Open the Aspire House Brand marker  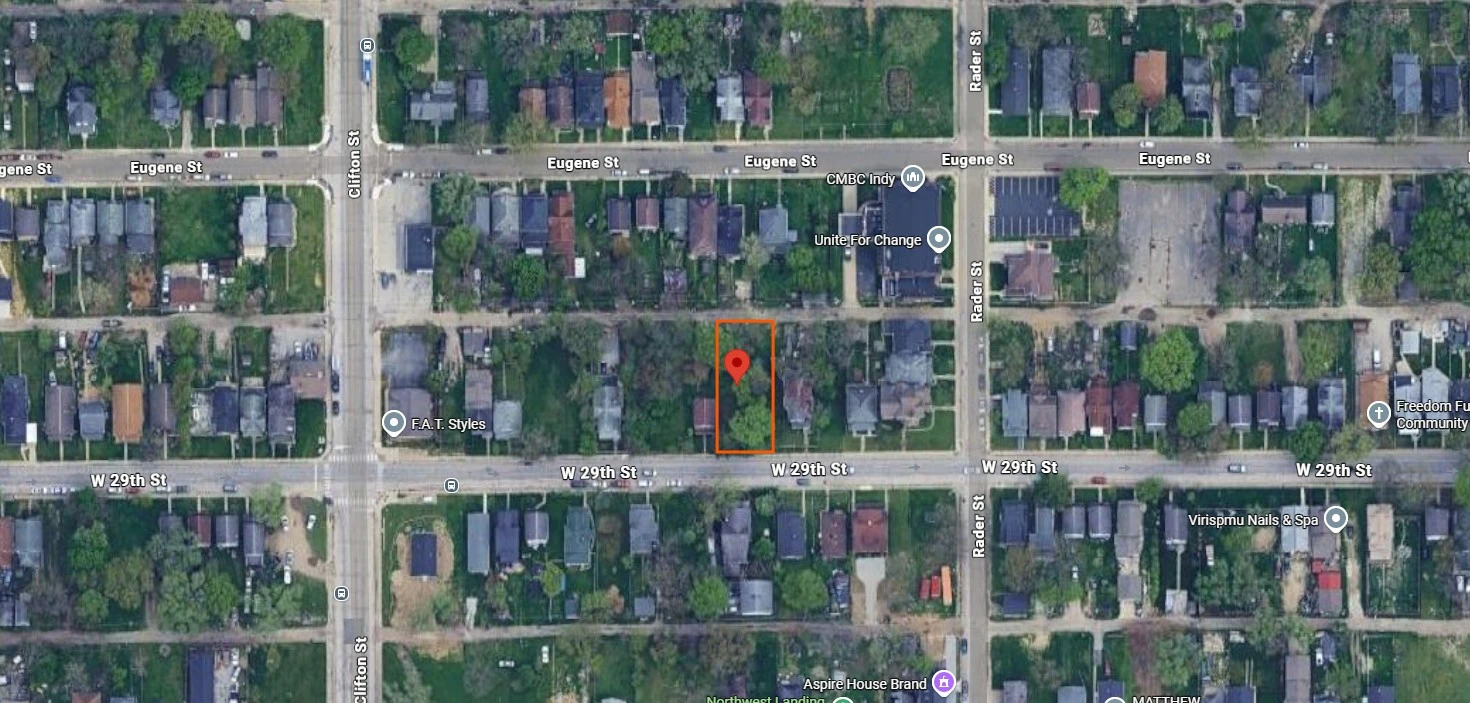tap(942, 683)
